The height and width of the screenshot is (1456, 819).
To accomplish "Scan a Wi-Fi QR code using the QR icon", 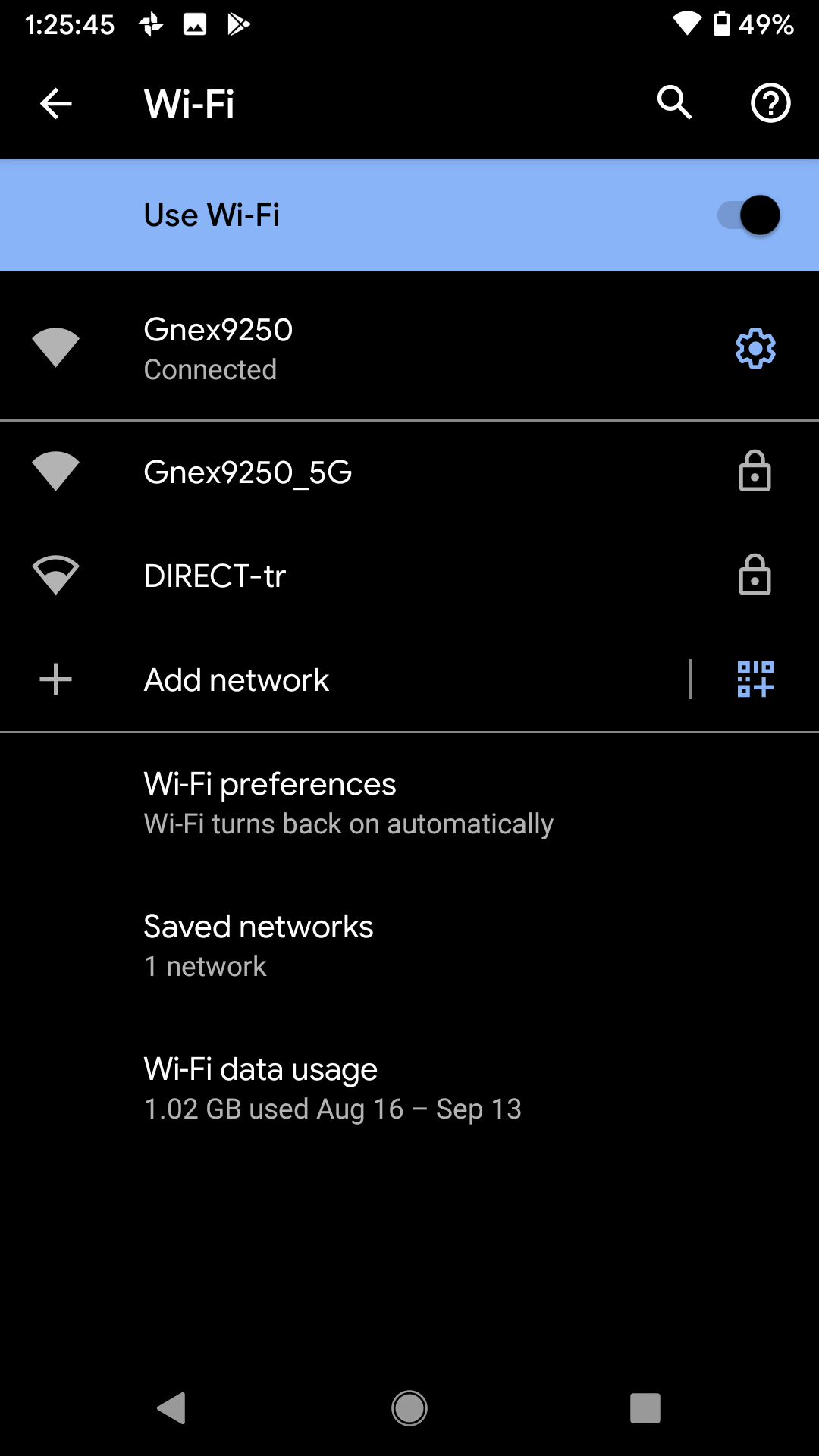I will click(x=755, y=680).
